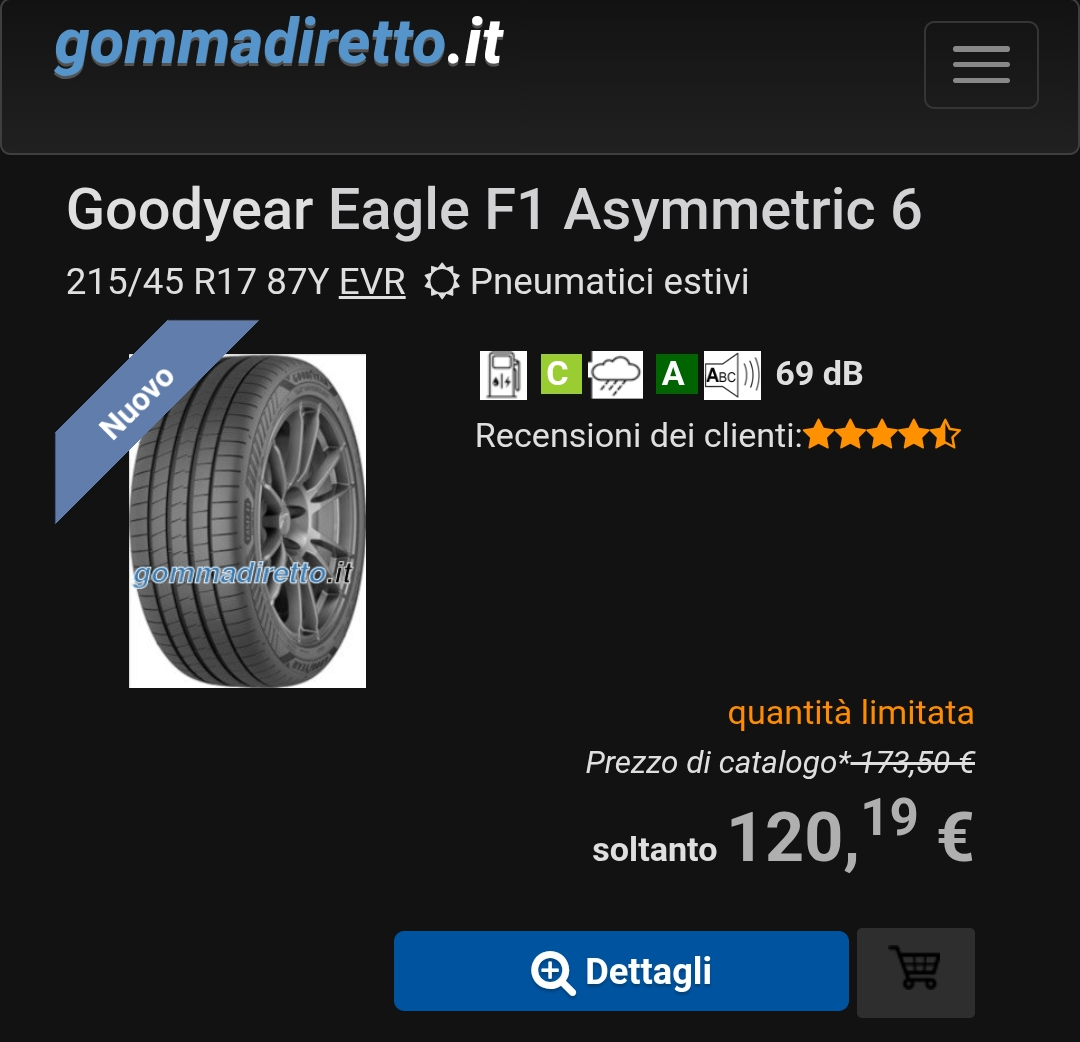View the customer reviews star rating
The image size is (1080, 1042).
[x=881, y=436]
